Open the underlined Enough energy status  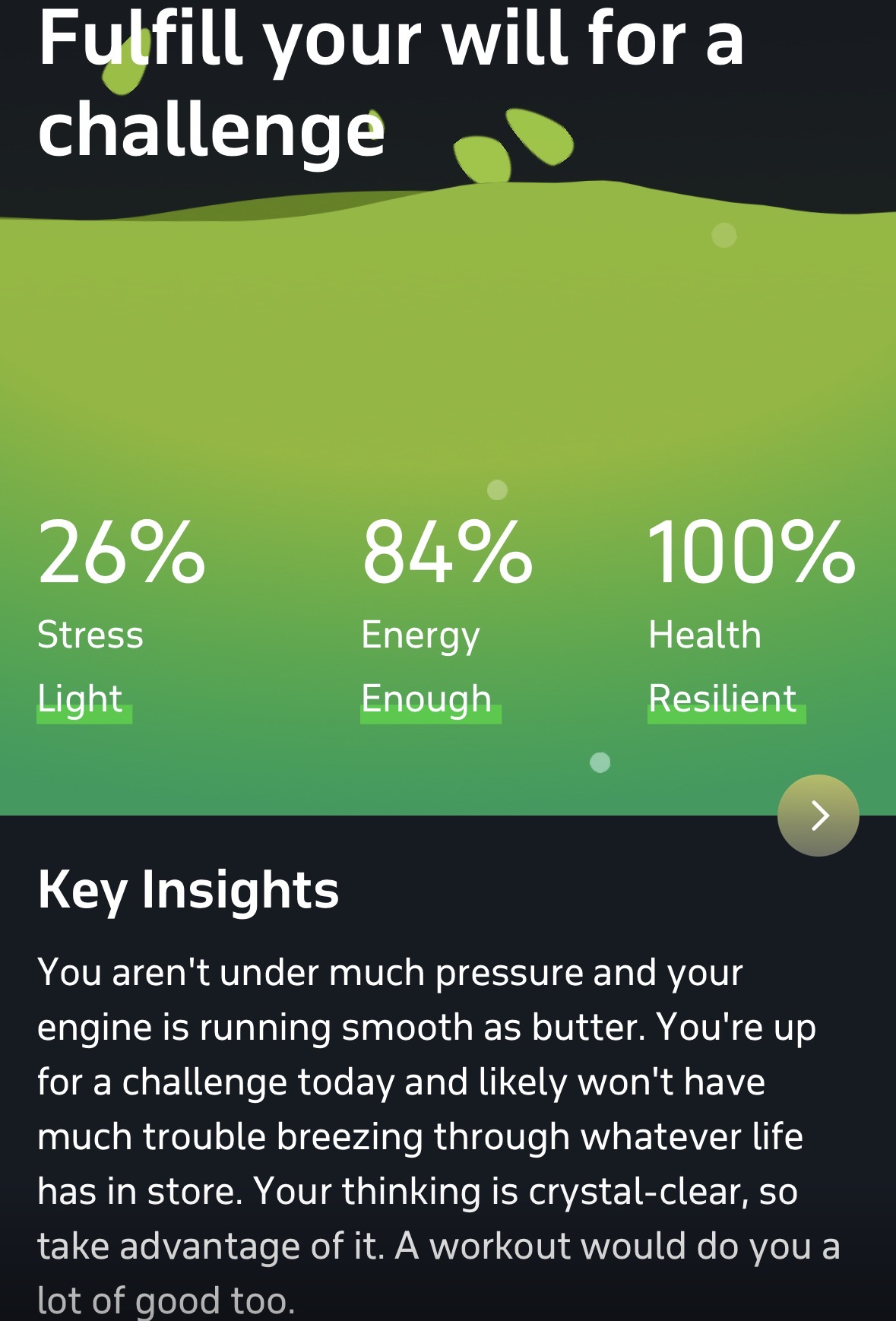coord(428,699)
